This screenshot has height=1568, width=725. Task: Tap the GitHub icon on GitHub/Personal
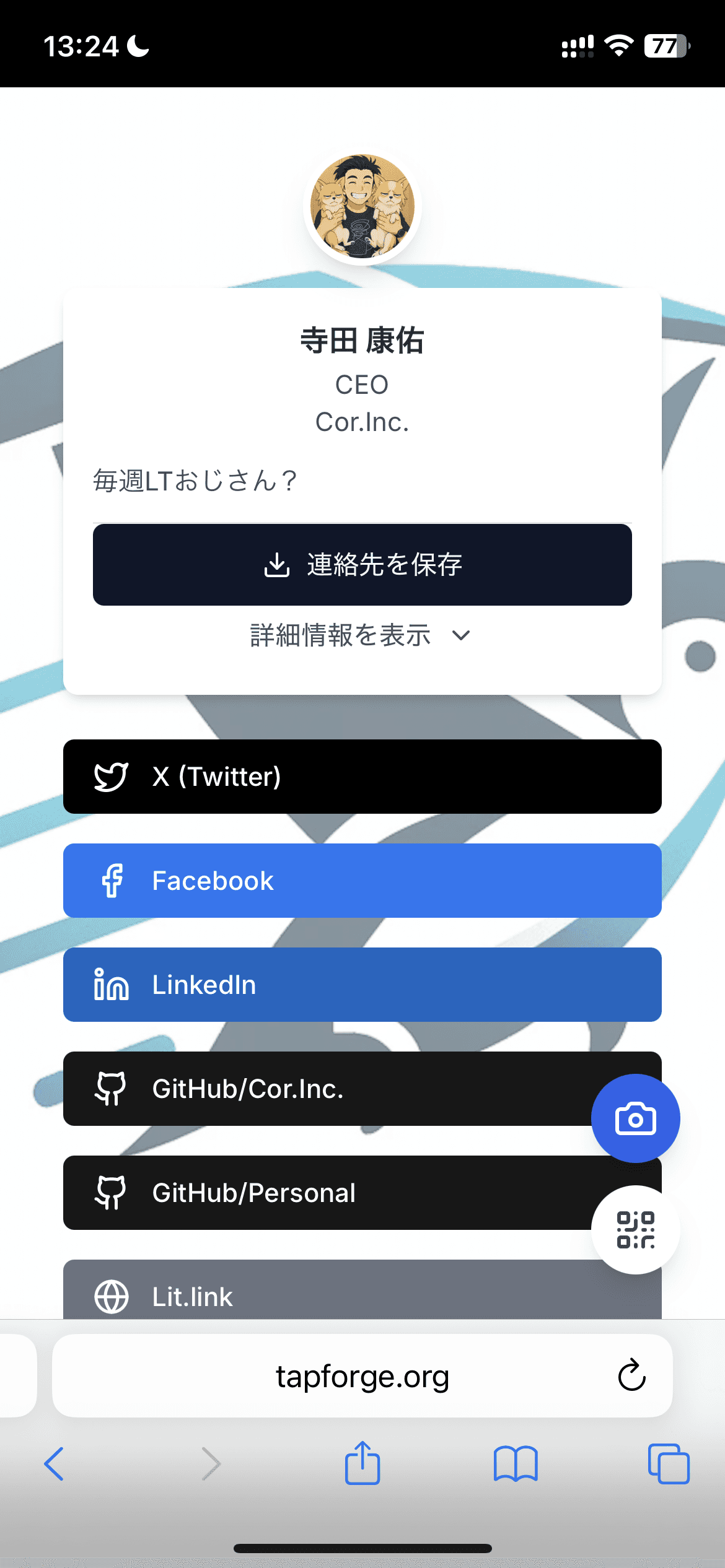112,1192
